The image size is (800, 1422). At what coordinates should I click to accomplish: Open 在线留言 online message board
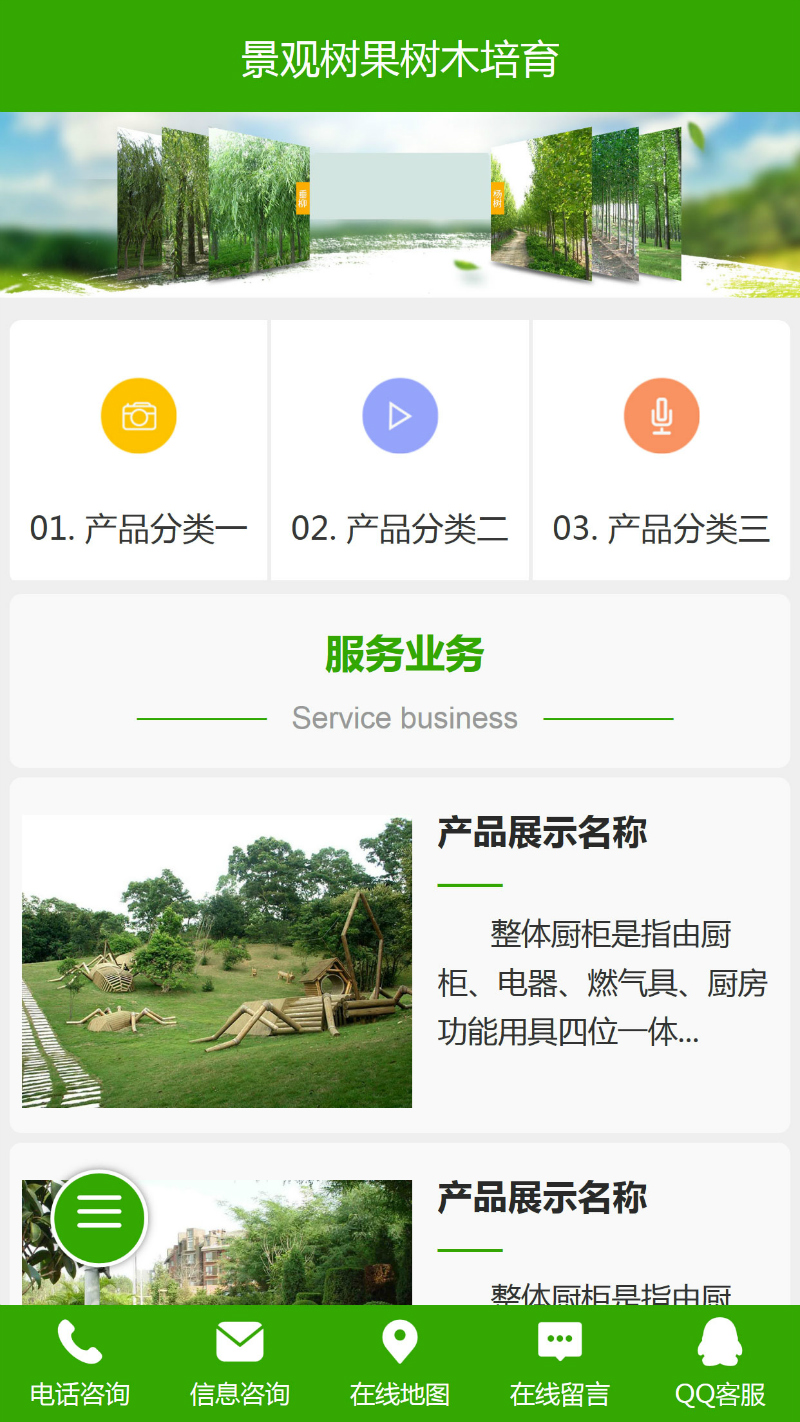point(560,1363)
